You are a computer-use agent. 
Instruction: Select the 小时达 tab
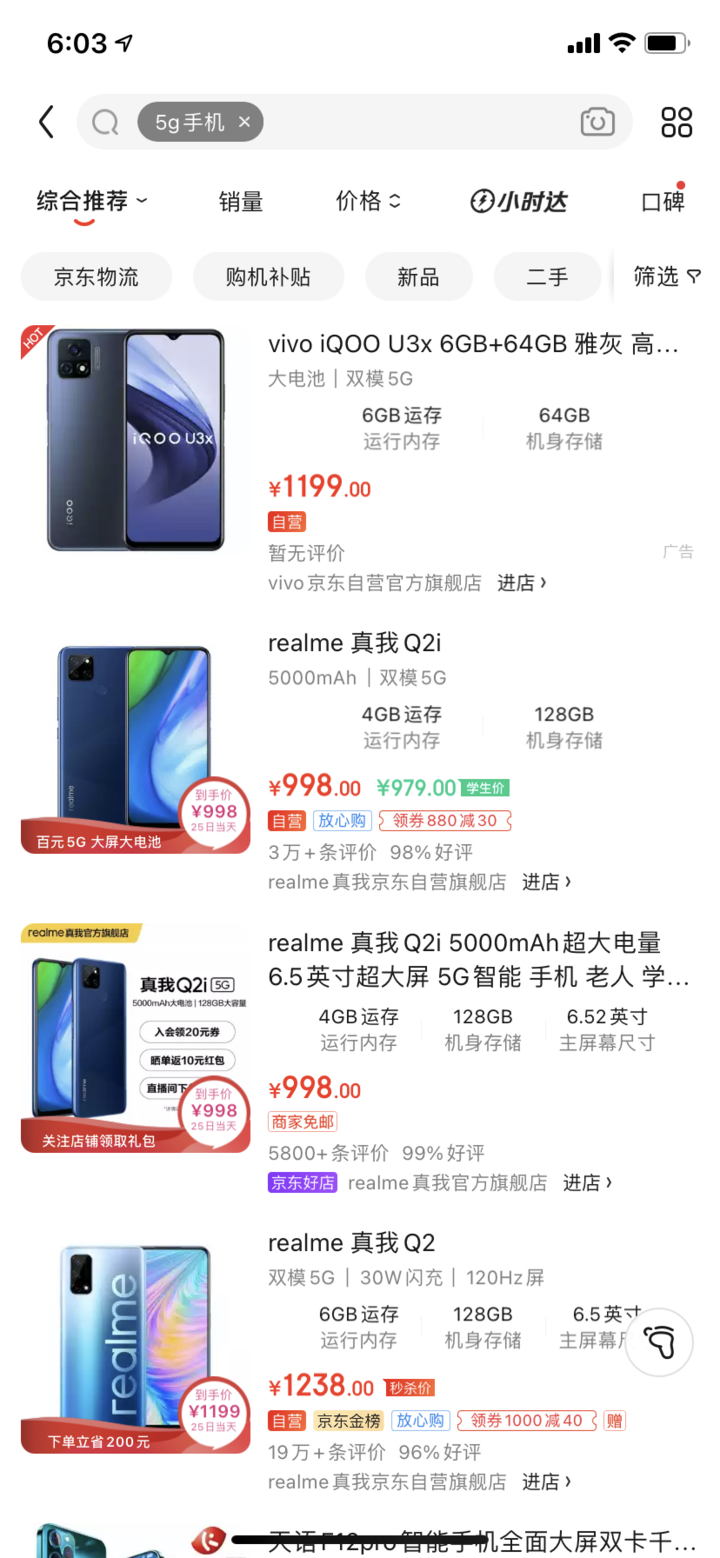(x=519, y=201)
